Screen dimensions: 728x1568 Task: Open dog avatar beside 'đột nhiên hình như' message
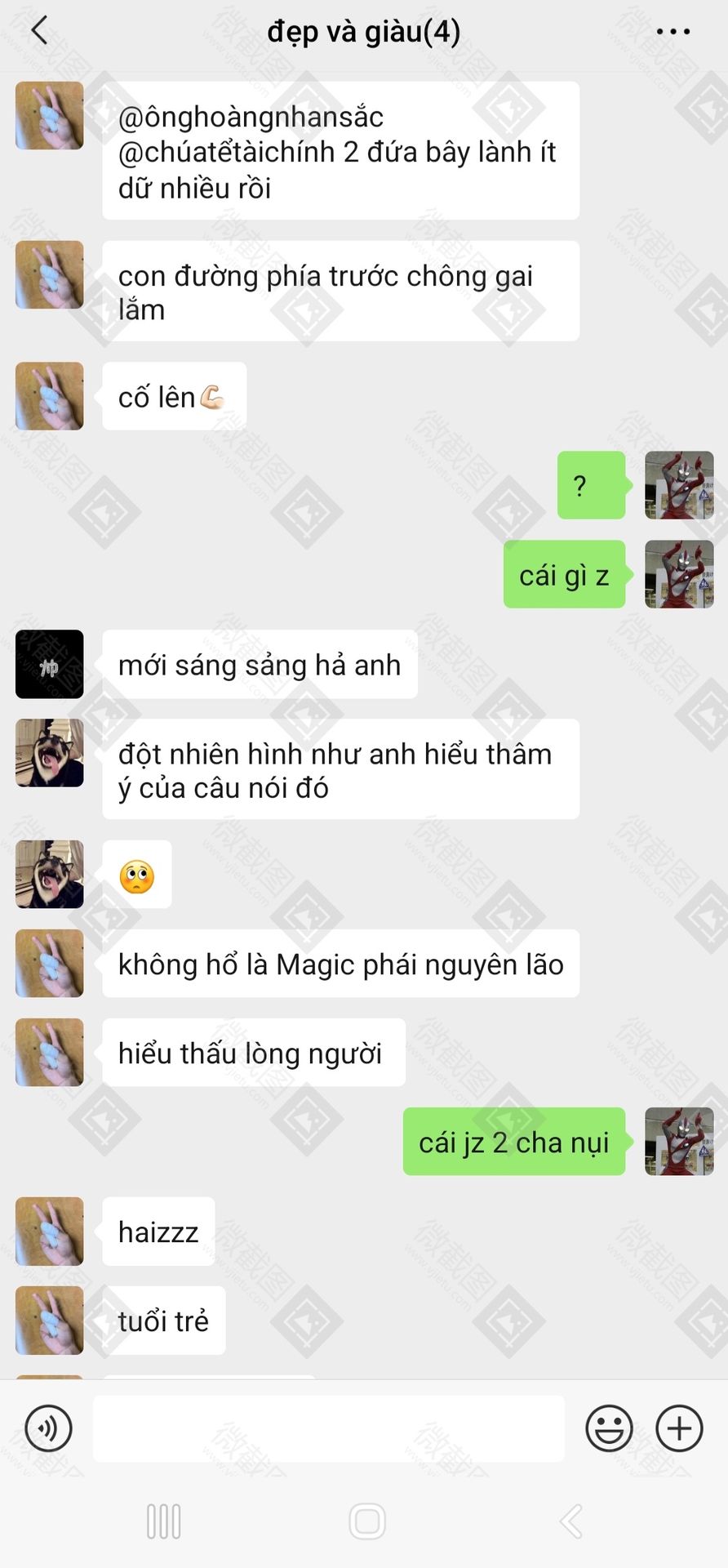coord(50,753)
